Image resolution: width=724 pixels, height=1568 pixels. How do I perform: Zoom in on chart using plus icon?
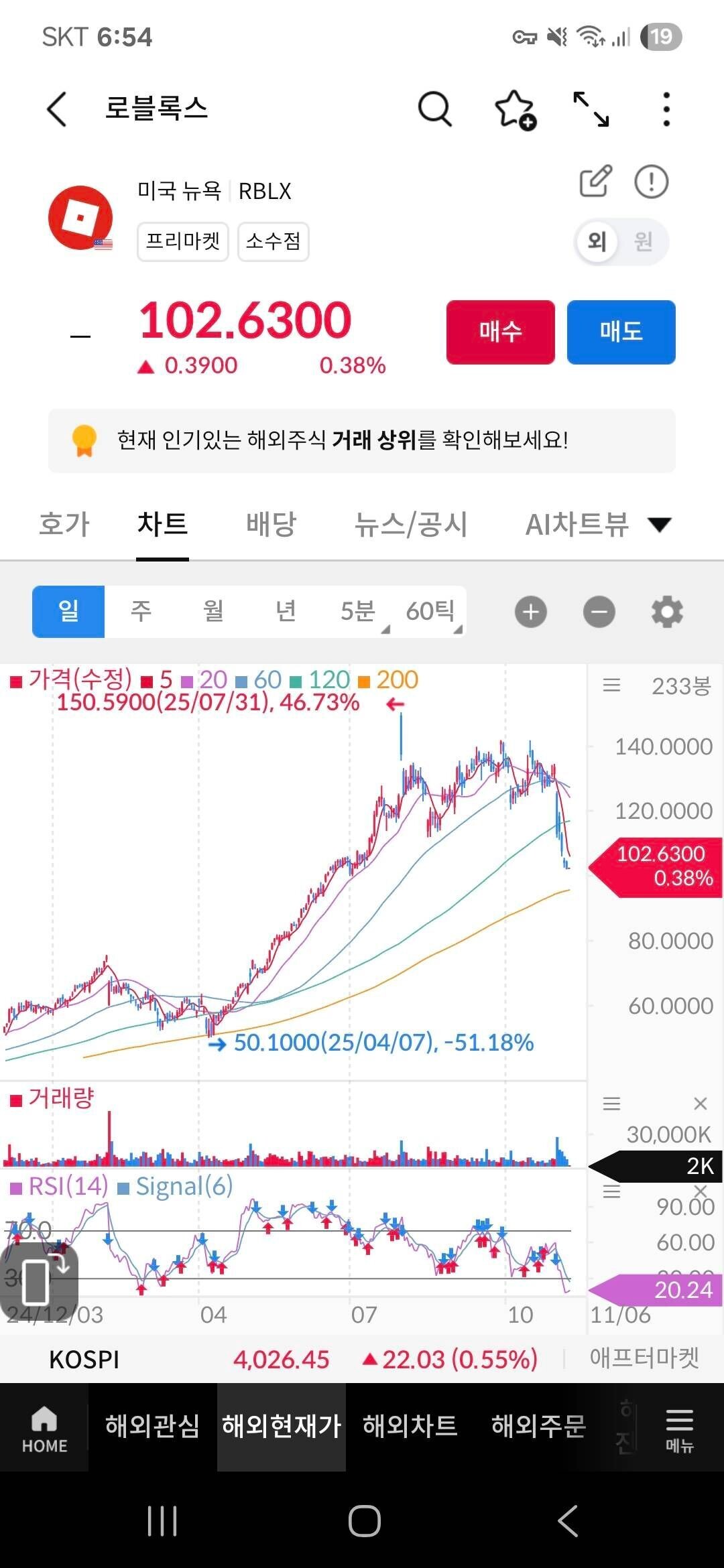click(x=530, y=611)
